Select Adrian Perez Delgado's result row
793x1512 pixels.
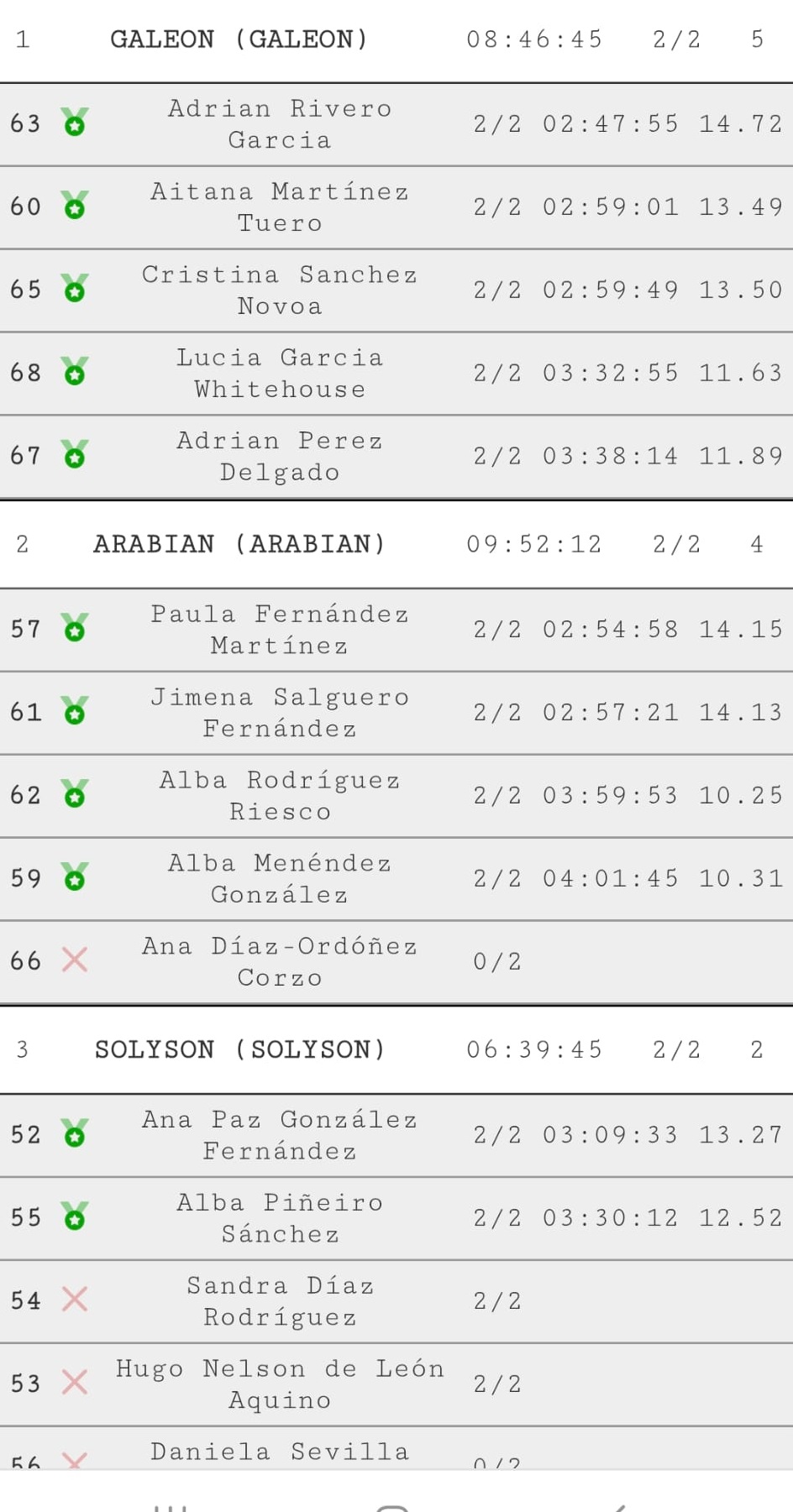396,457
